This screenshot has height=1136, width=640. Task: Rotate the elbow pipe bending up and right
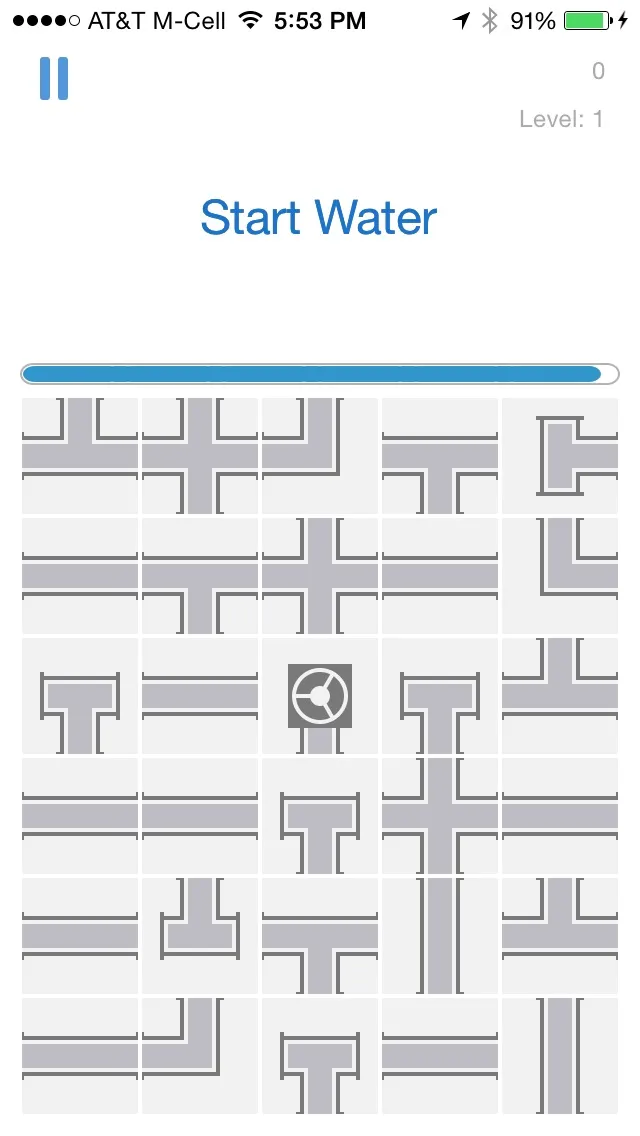point(560,576)
